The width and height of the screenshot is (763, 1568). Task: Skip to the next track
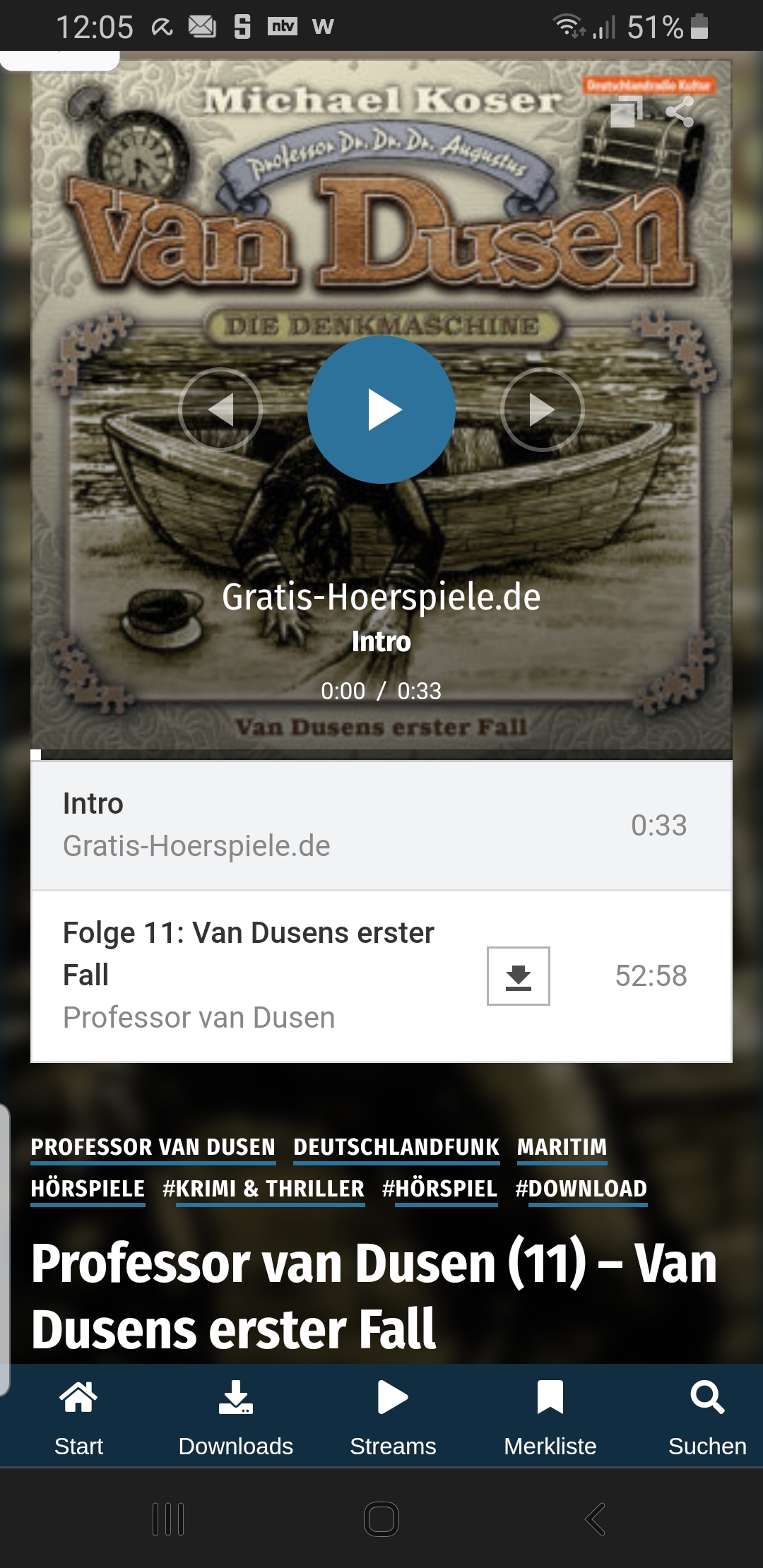pyautogui.click(x=543, y=410)
